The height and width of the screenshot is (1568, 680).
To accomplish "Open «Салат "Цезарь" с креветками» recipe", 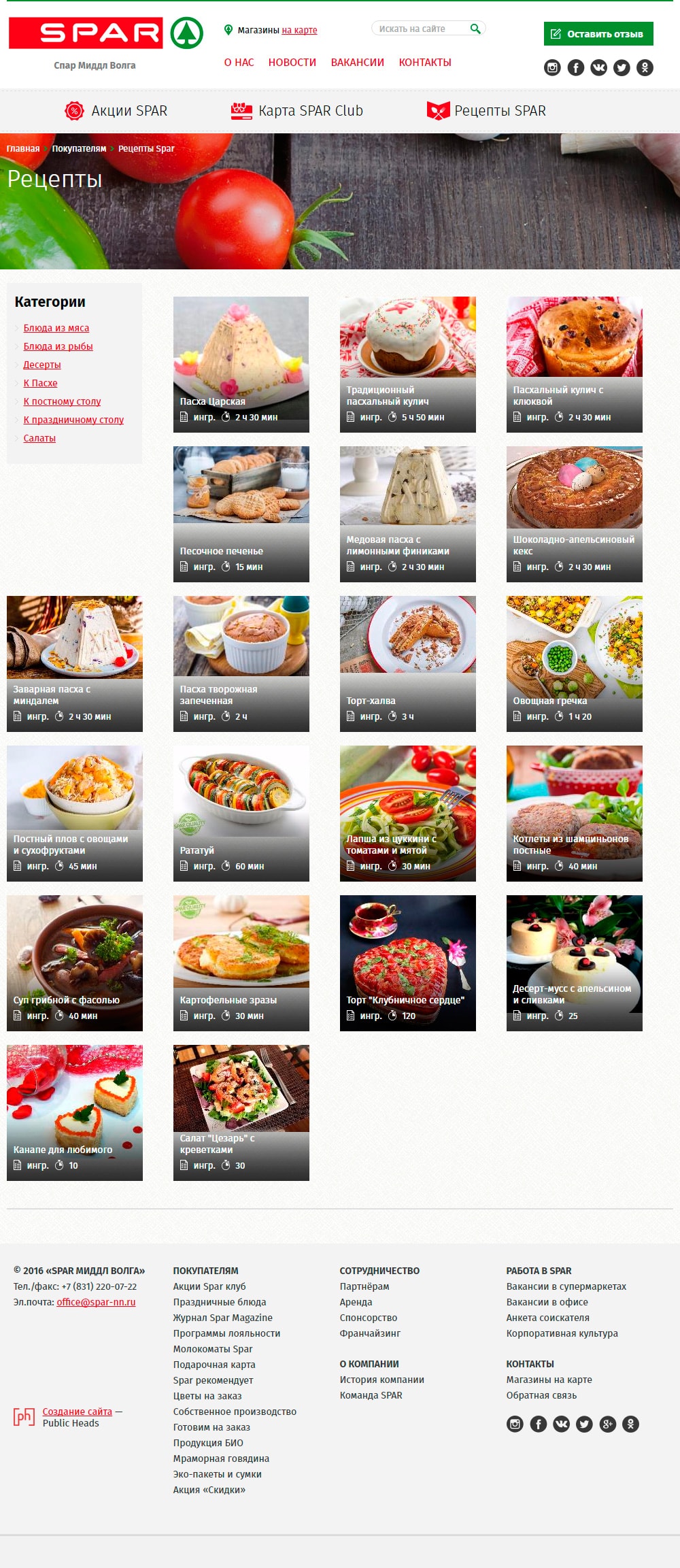I will 241,1113.
